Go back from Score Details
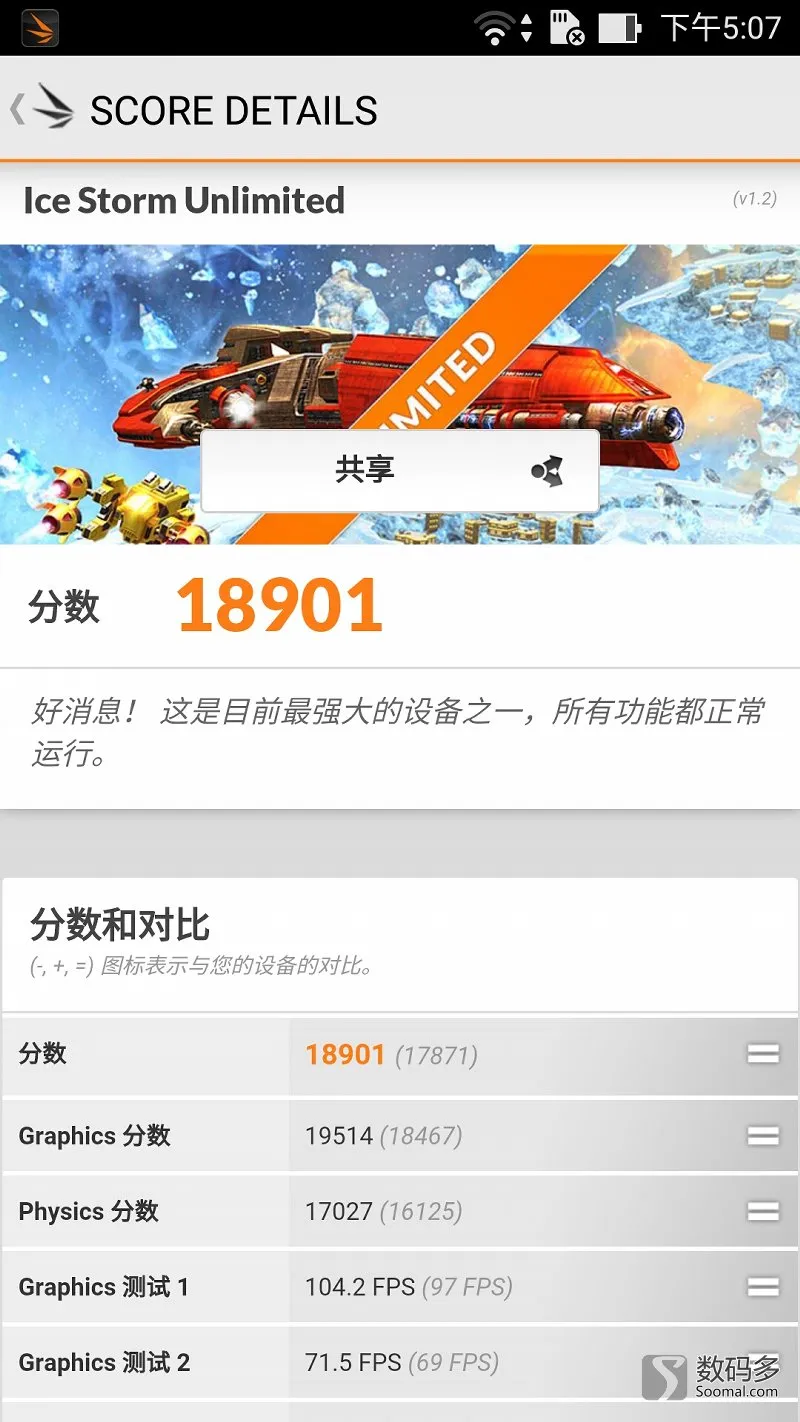This screenshot has height=1422, width=800. [x=40, y=108]
